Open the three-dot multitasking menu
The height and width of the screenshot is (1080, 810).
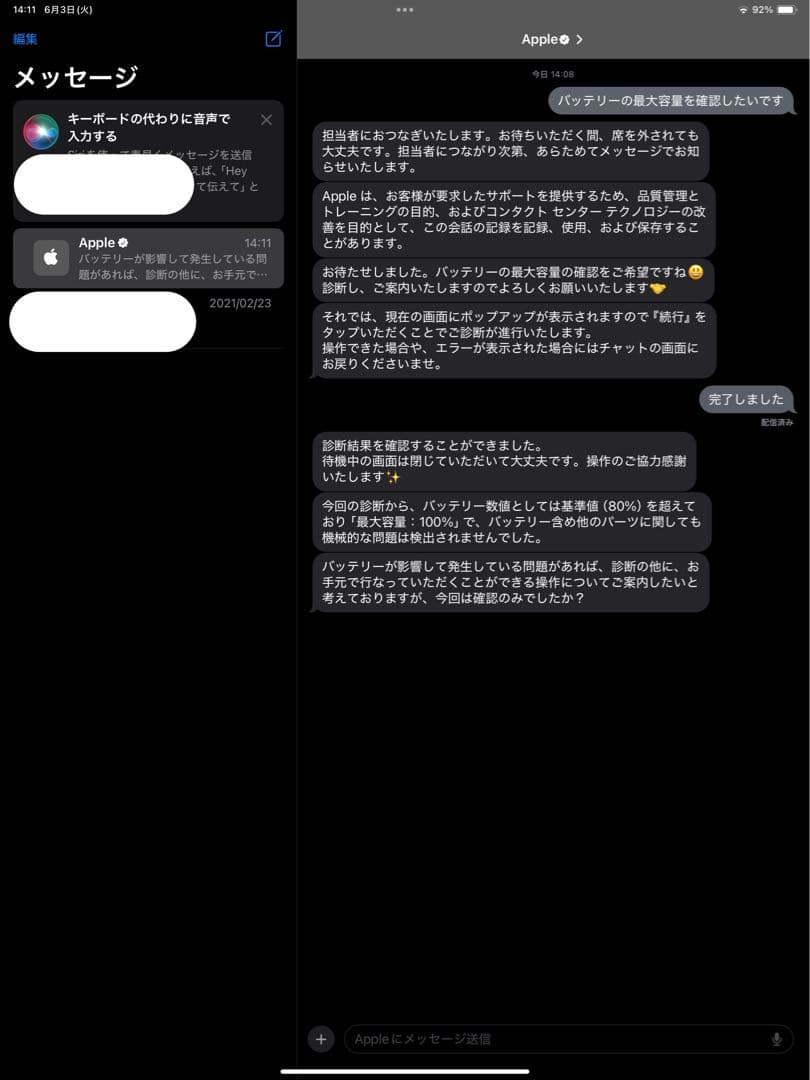[x=404, y=10]
